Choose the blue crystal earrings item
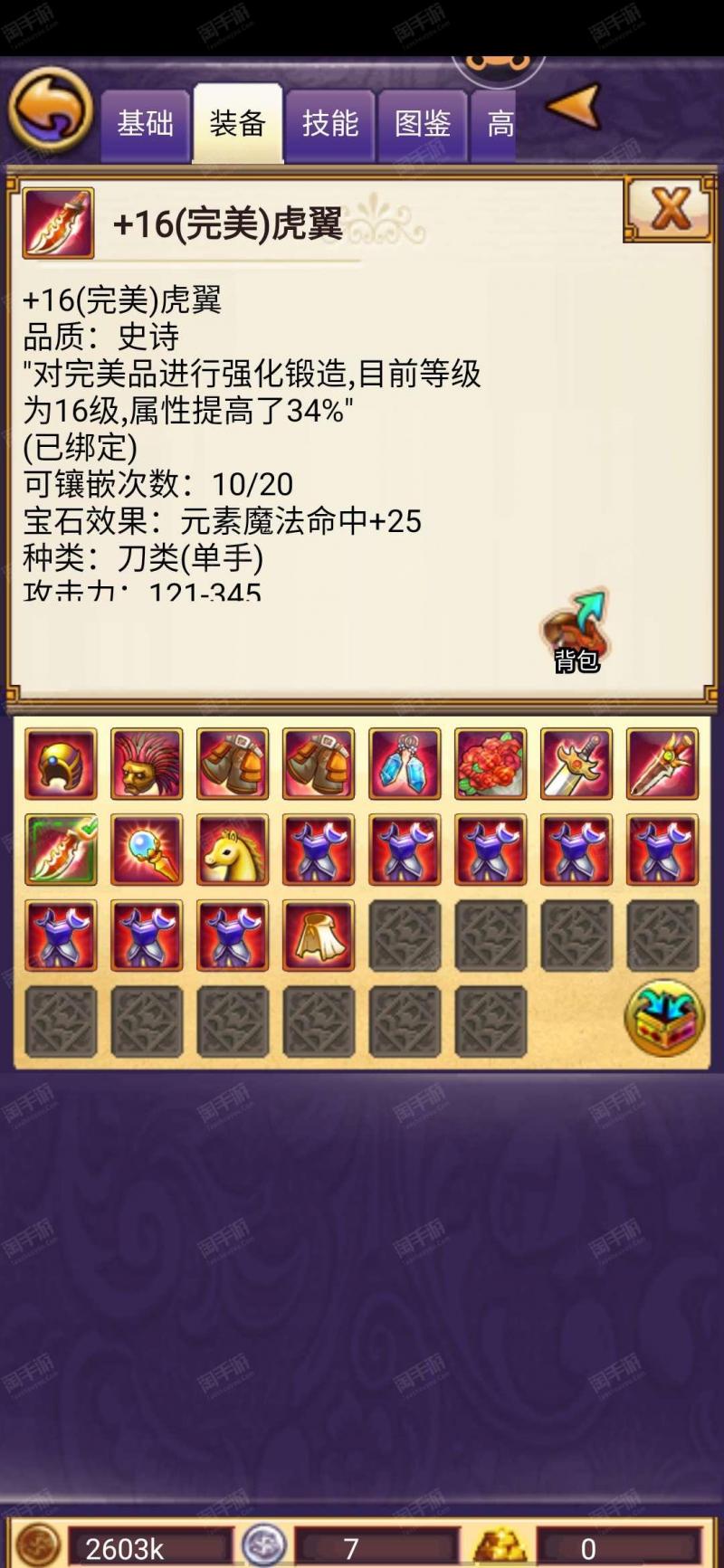Image resolution: width=724 pixels, height=1568 pixels. pyautogui.click(x=405, y=764)
